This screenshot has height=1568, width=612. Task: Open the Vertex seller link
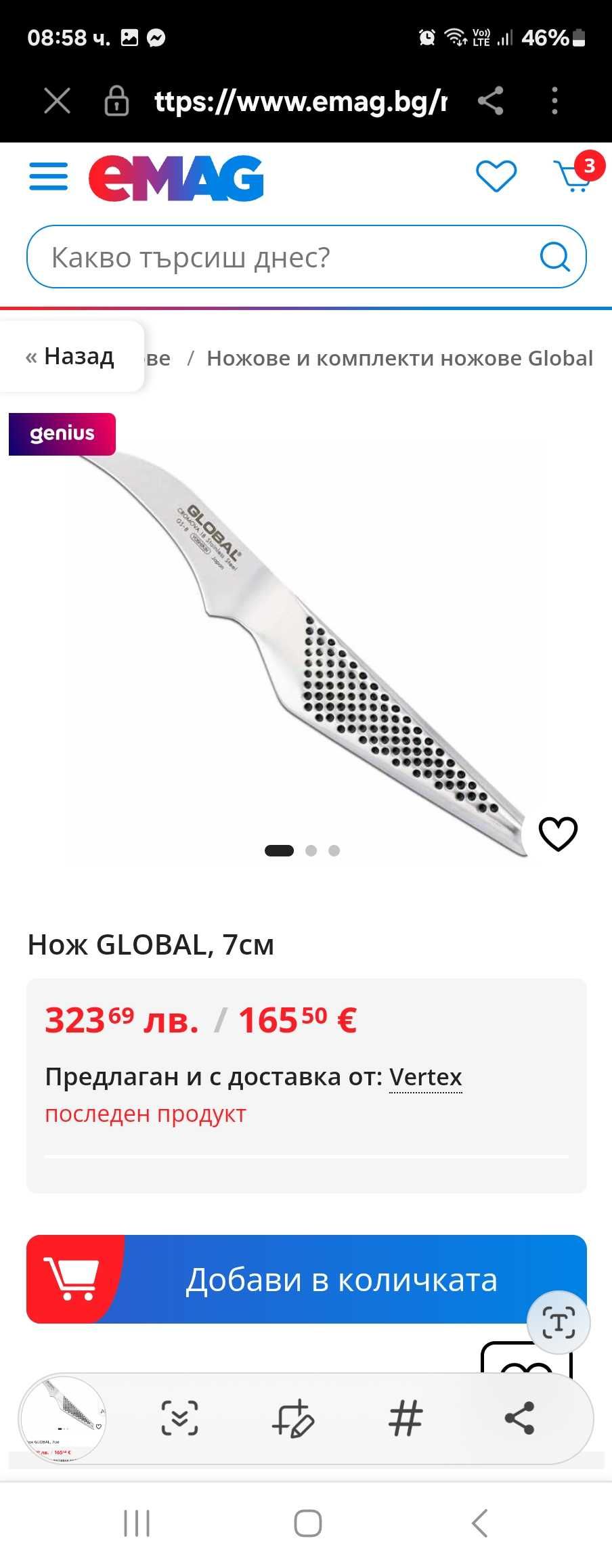[425, 1077]
